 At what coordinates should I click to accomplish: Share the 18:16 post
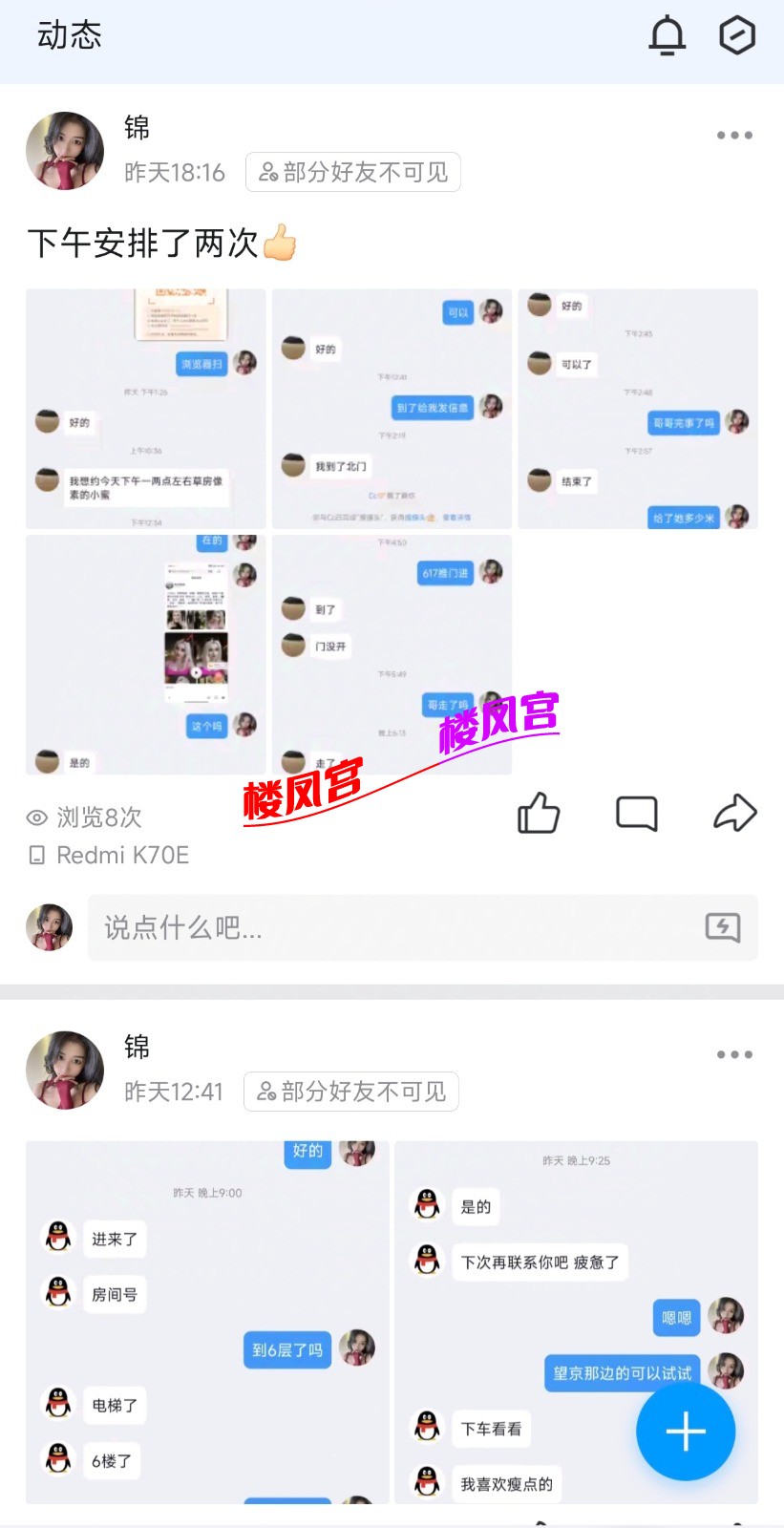735,814
